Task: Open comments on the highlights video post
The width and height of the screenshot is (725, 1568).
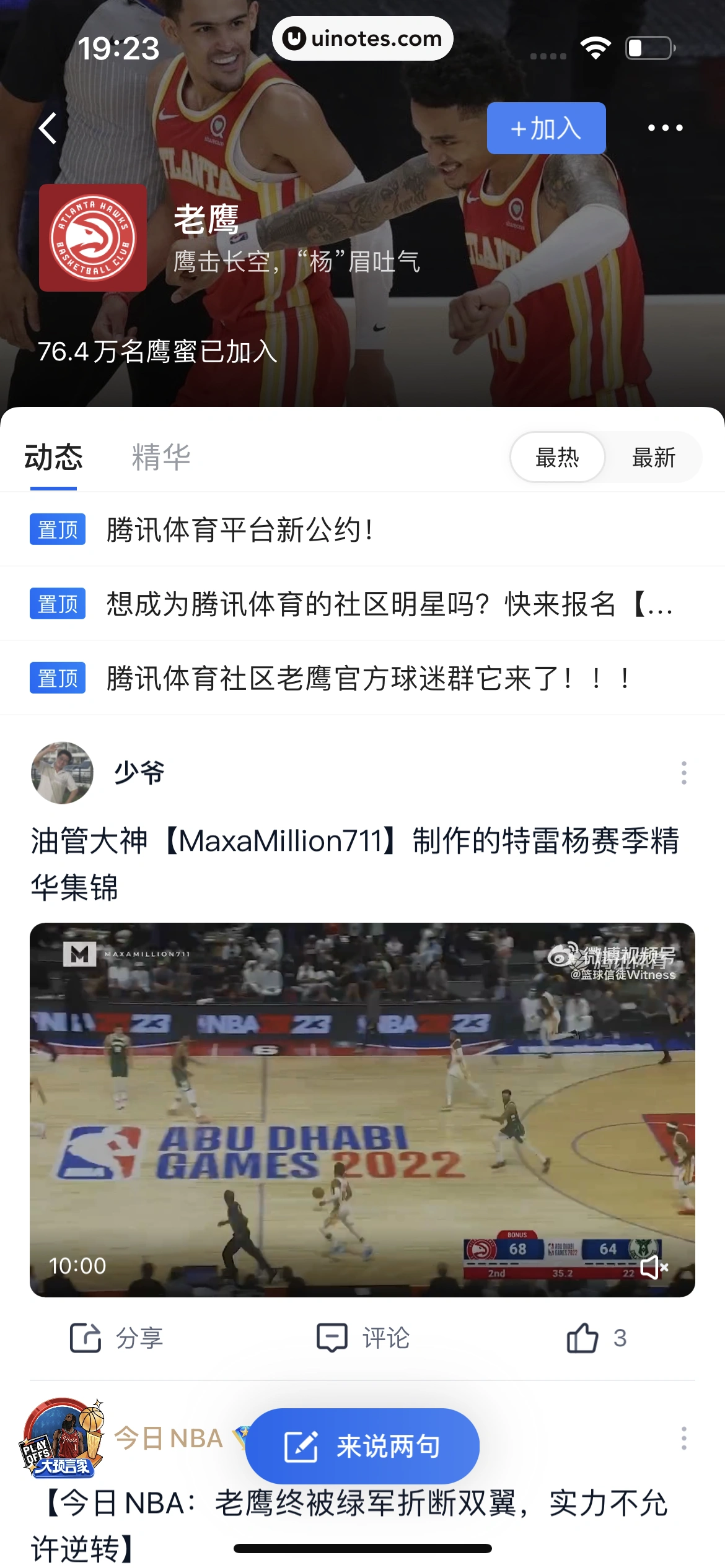Action: [363, 1338]
